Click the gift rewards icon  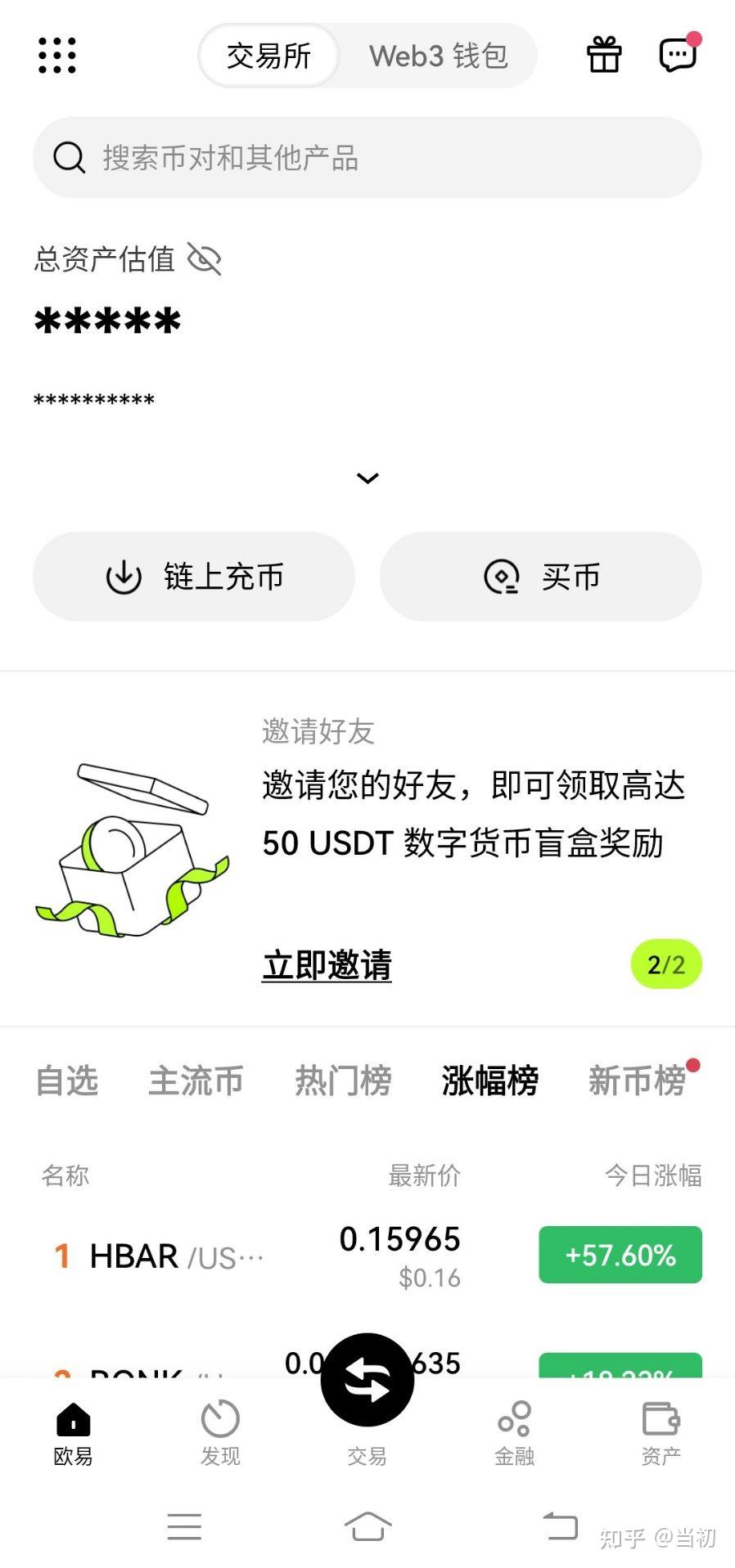coord(603,55)
